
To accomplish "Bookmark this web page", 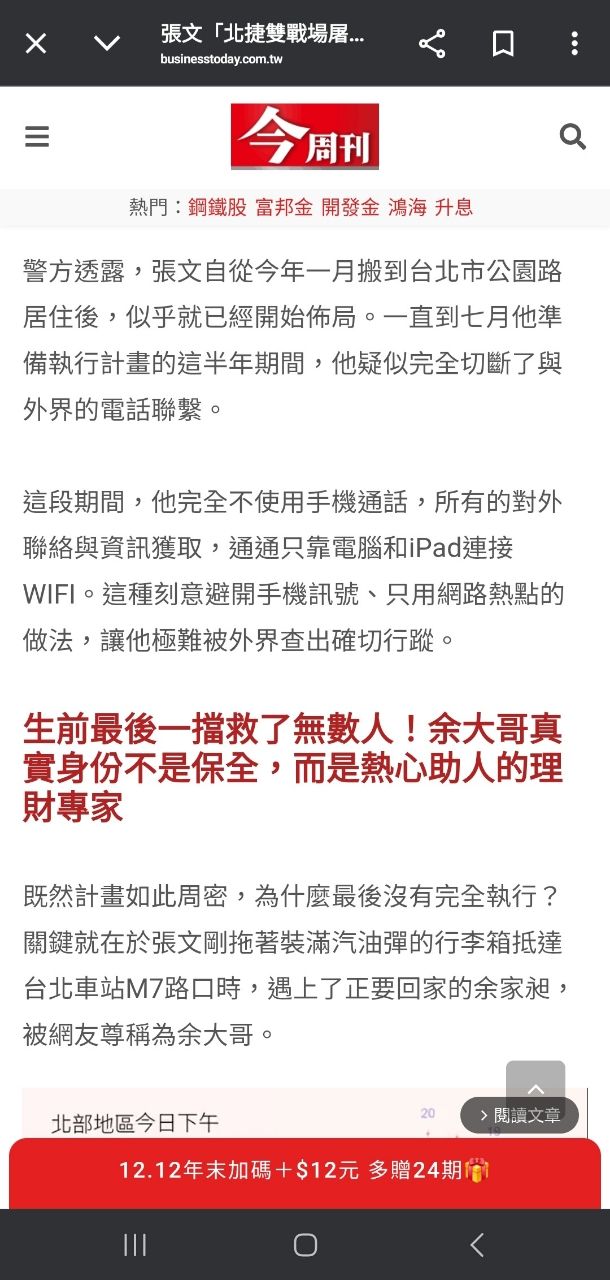I will 503,44.
